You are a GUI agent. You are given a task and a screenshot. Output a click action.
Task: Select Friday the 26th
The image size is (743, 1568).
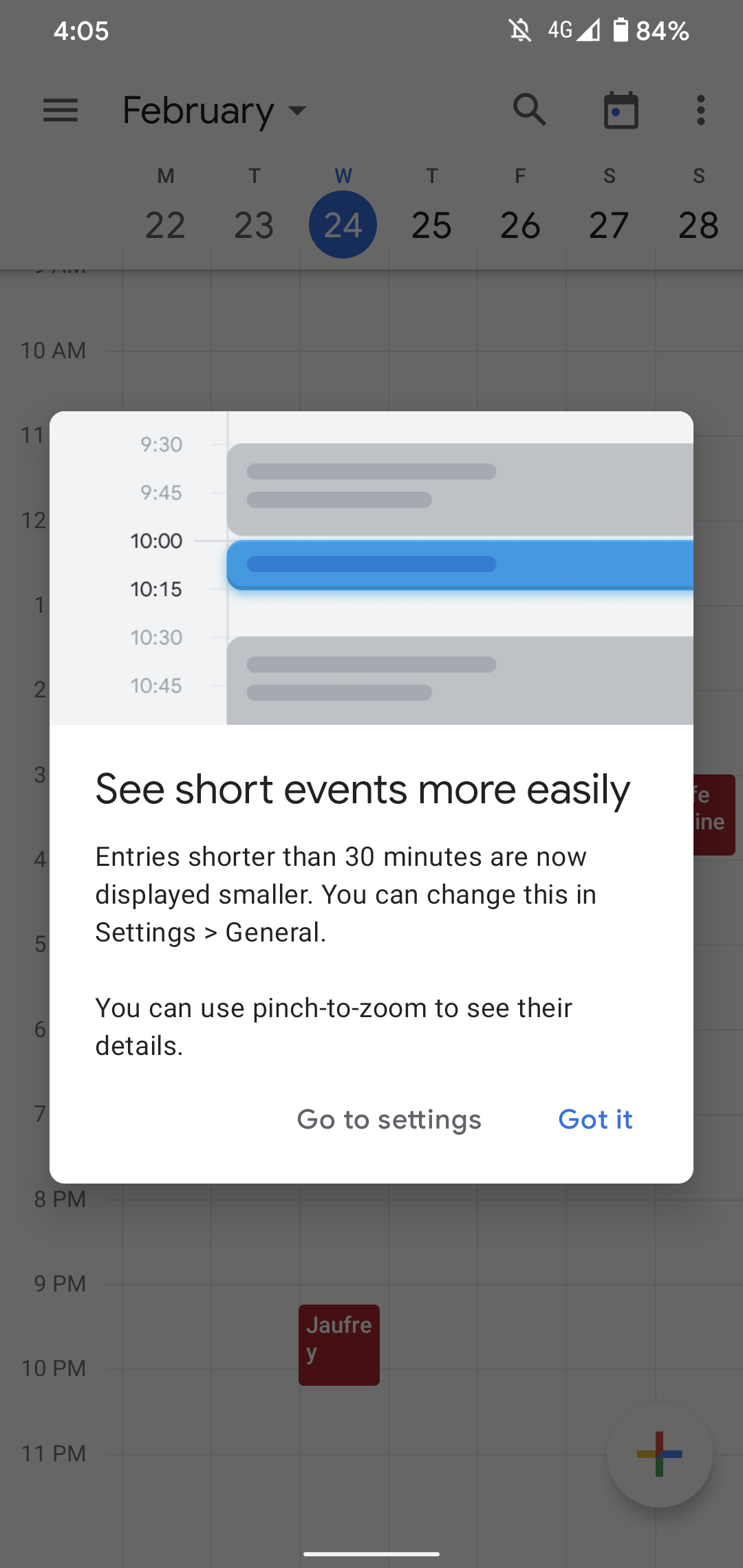[520, 224]
